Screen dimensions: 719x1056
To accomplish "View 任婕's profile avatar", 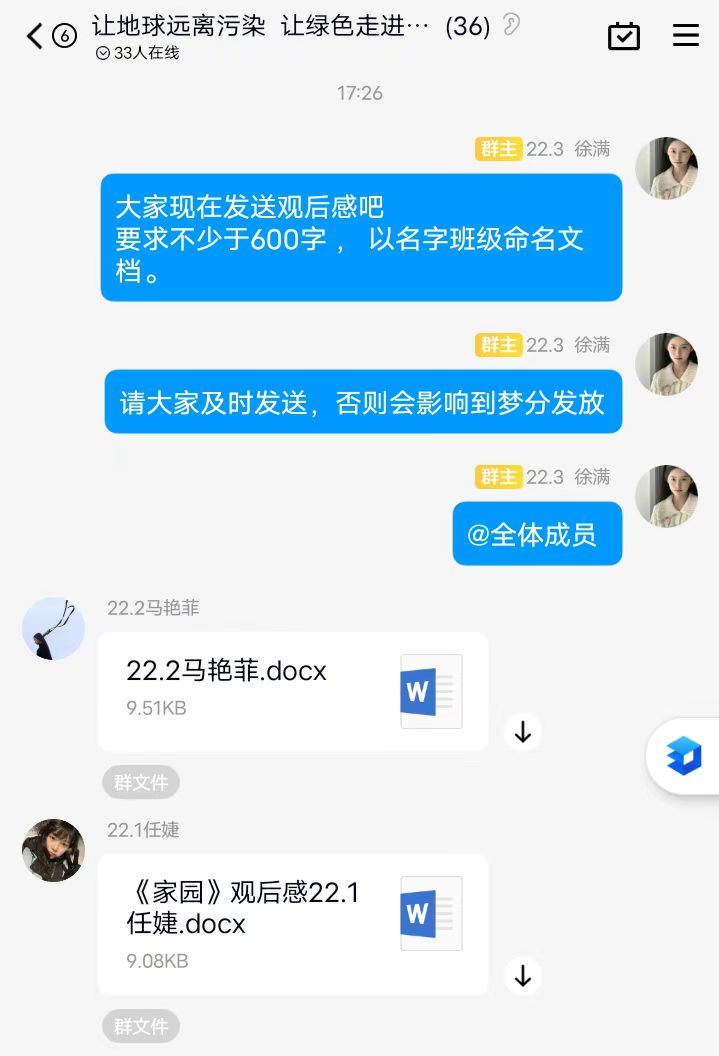I will click(53, 851).
